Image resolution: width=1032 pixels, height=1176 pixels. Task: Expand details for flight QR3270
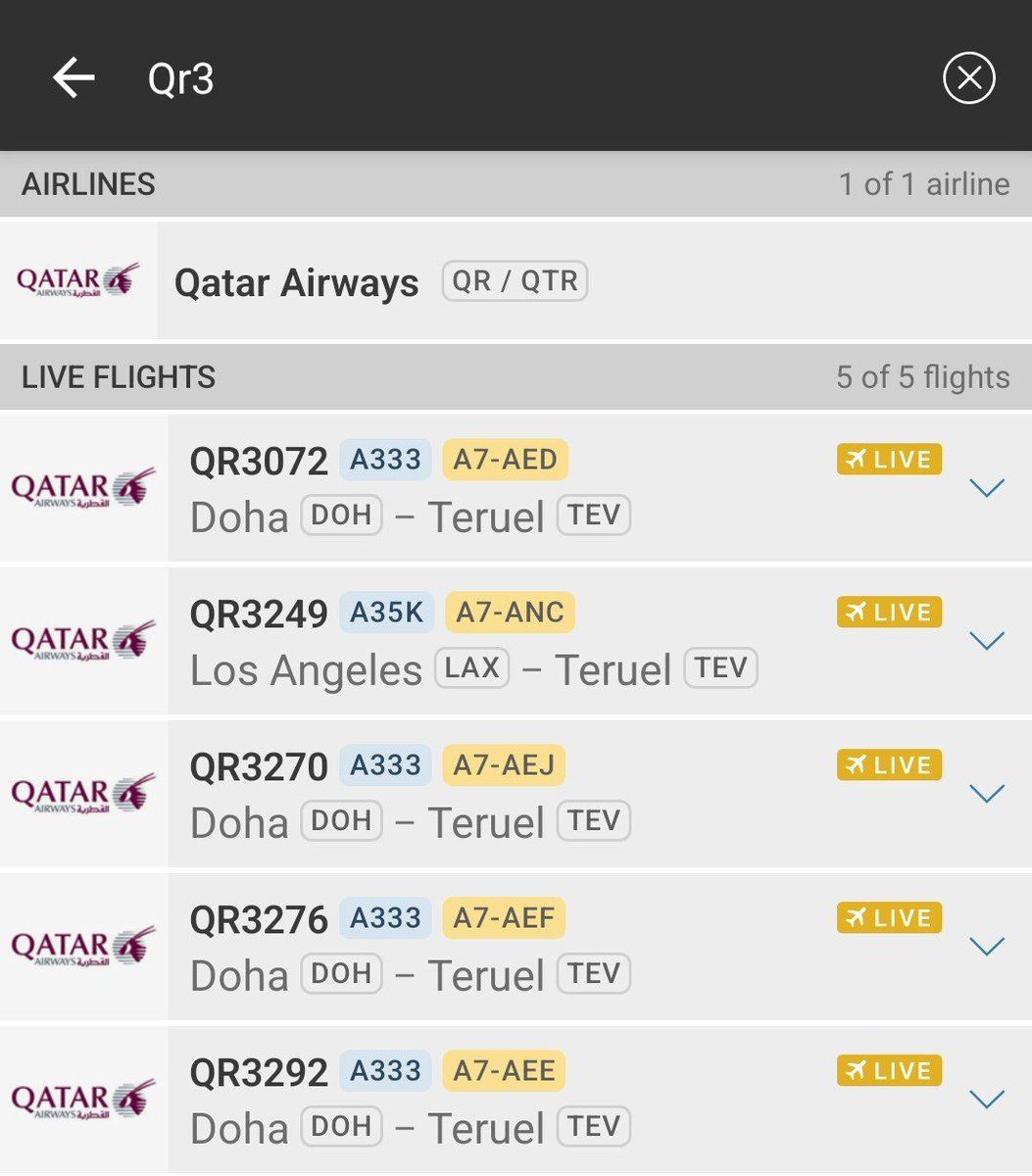click(x=986, y=793)
